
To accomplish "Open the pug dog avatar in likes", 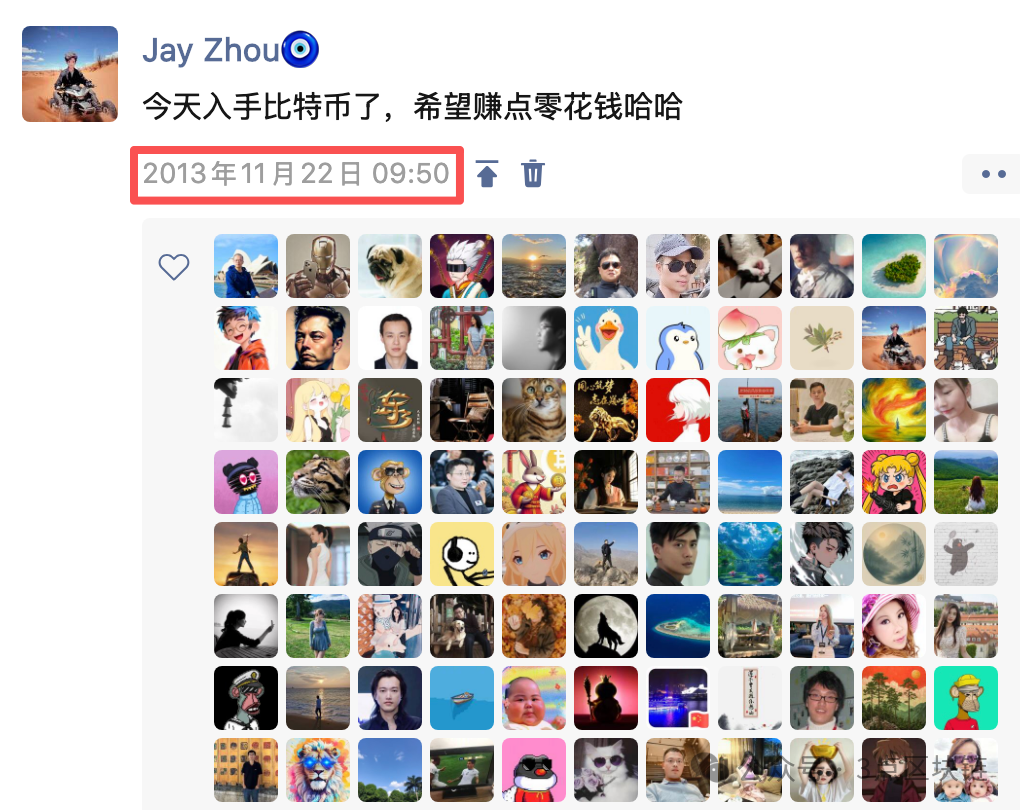I will [390, 266].
